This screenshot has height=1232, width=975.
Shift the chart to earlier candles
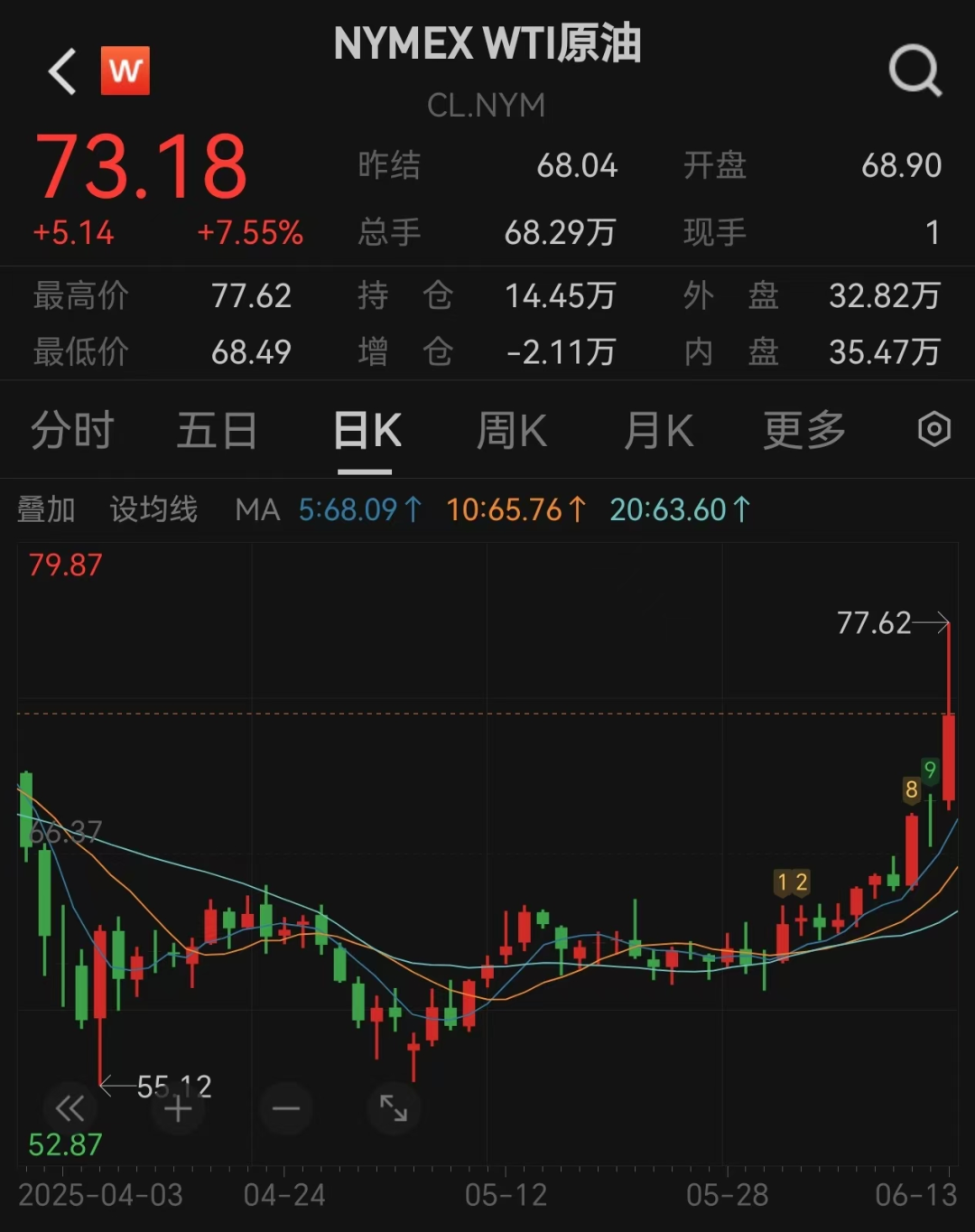coord(70,1108)
